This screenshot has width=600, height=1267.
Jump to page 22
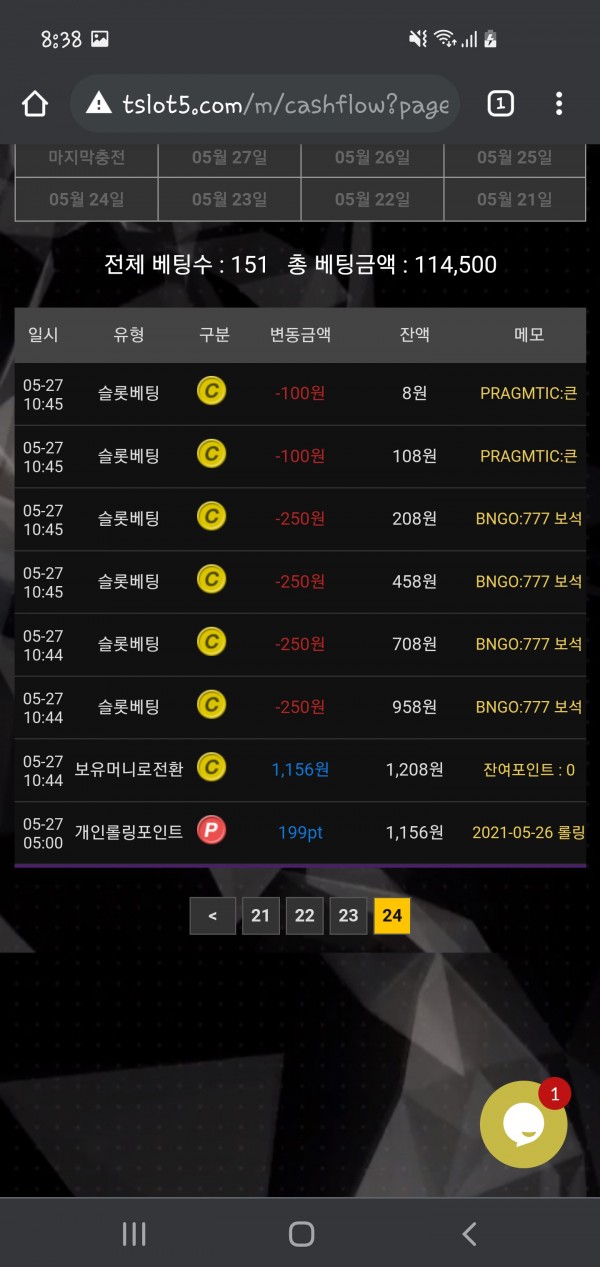(304, 915)
